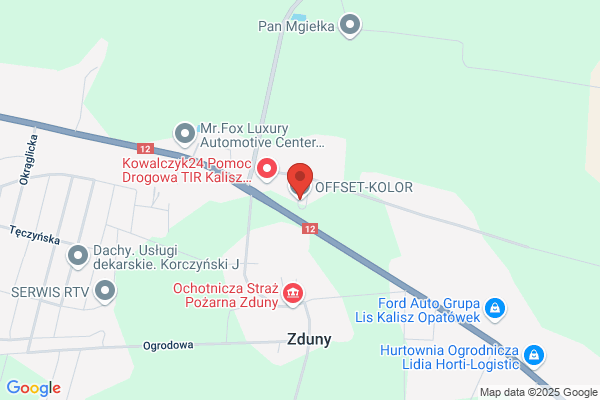
Task: Select Mr.Fox Luxury Automotive Center pin
Action: click(x=184, y=132)
